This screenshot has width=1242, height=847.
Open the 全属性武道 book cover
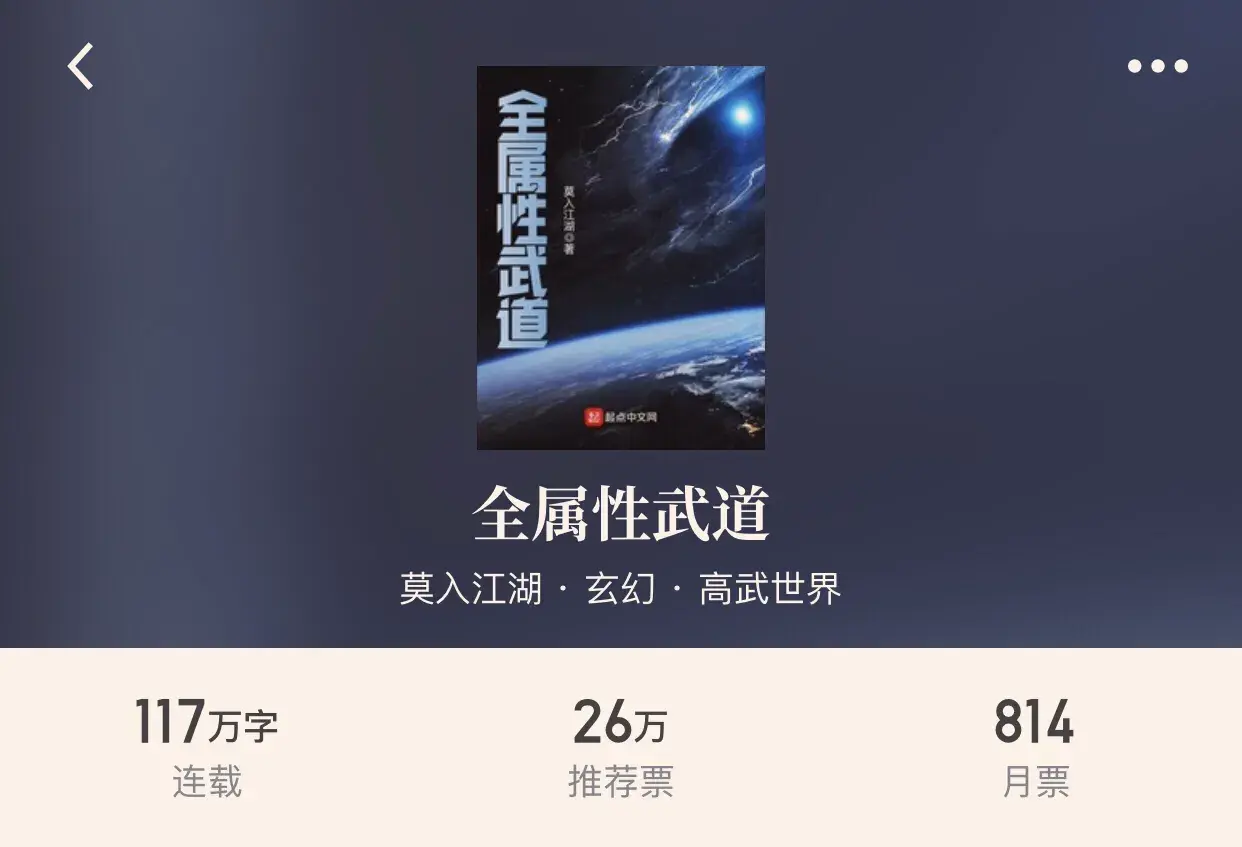pos(620,257)
